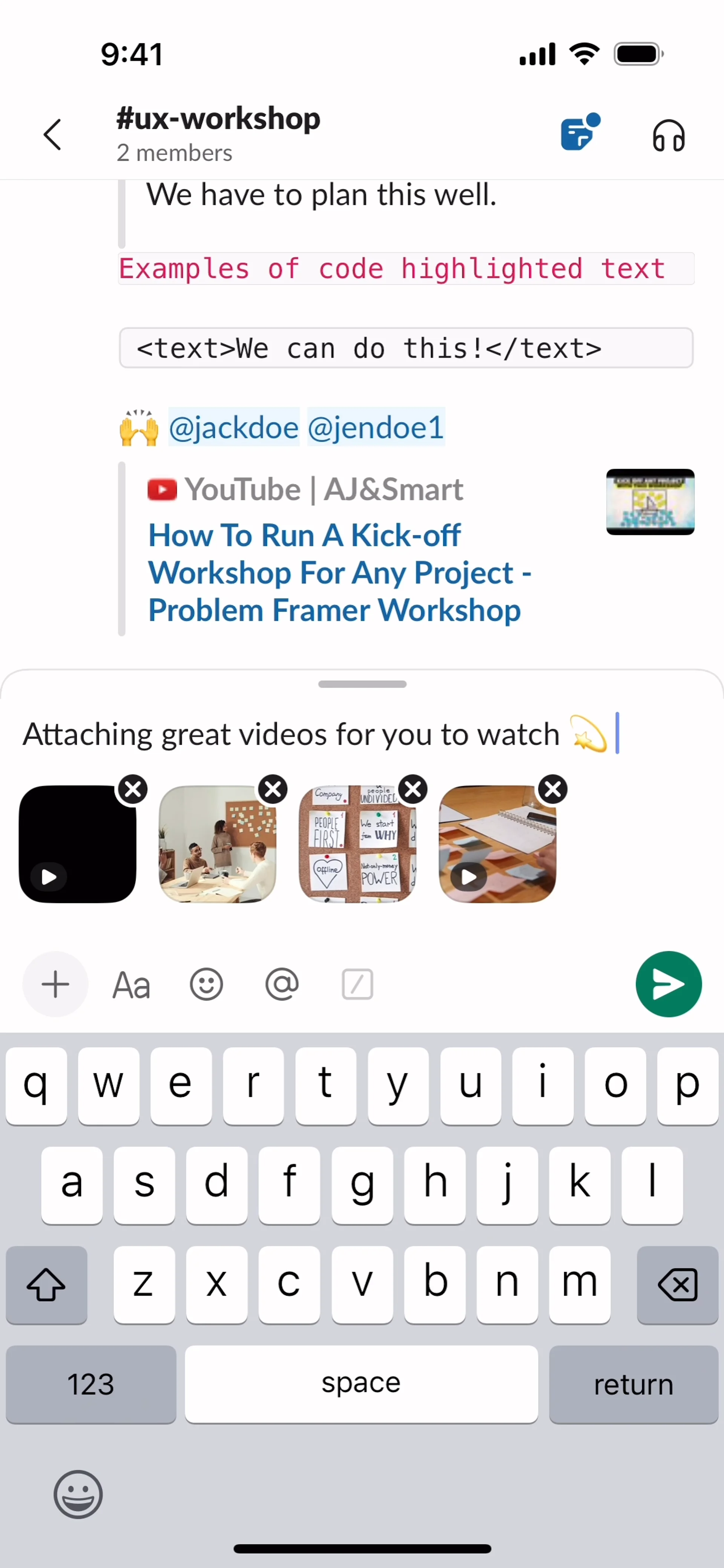Open the plus attachment menu

55,984
